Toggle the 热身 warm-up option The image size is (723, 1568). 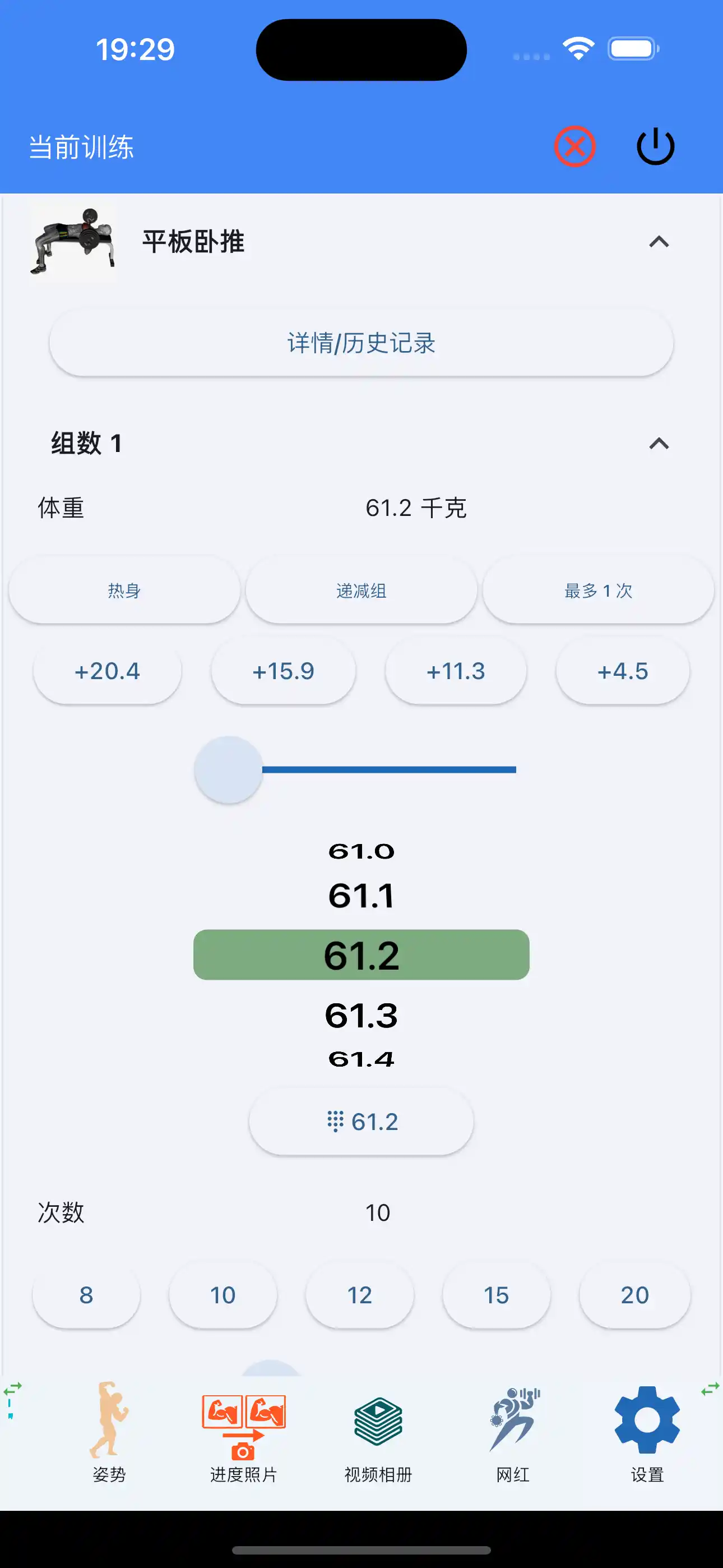tap(124, 591)
